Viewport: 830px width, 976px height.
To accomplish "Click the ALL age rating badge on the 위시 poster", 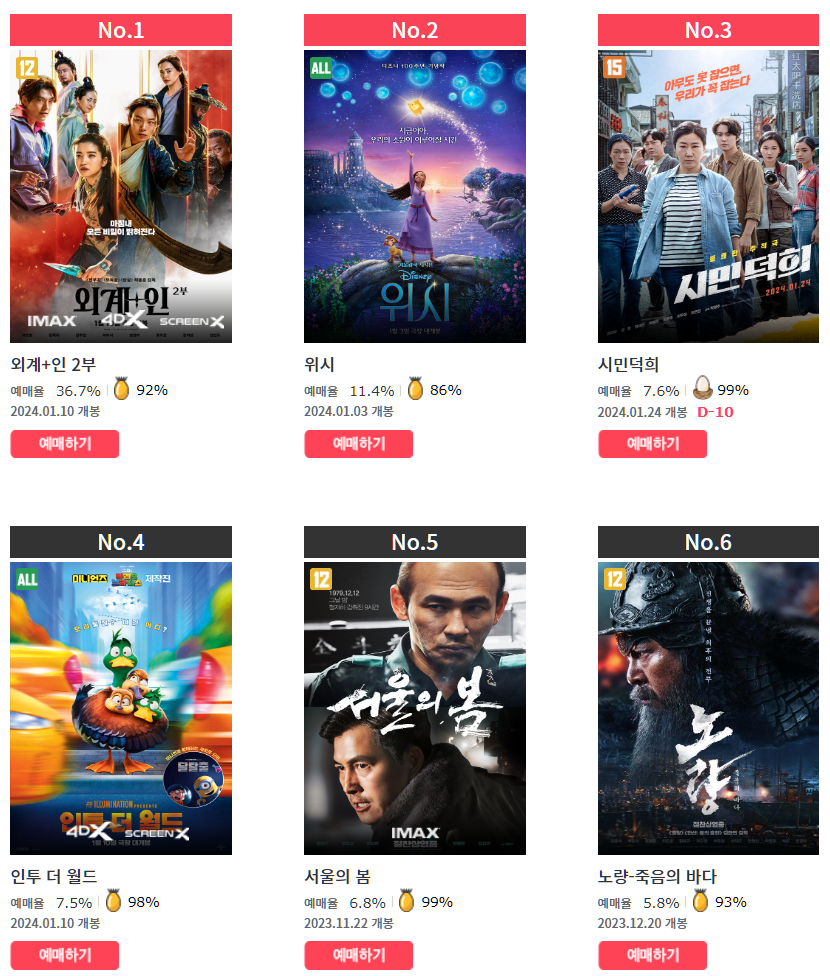I will 320,67.
